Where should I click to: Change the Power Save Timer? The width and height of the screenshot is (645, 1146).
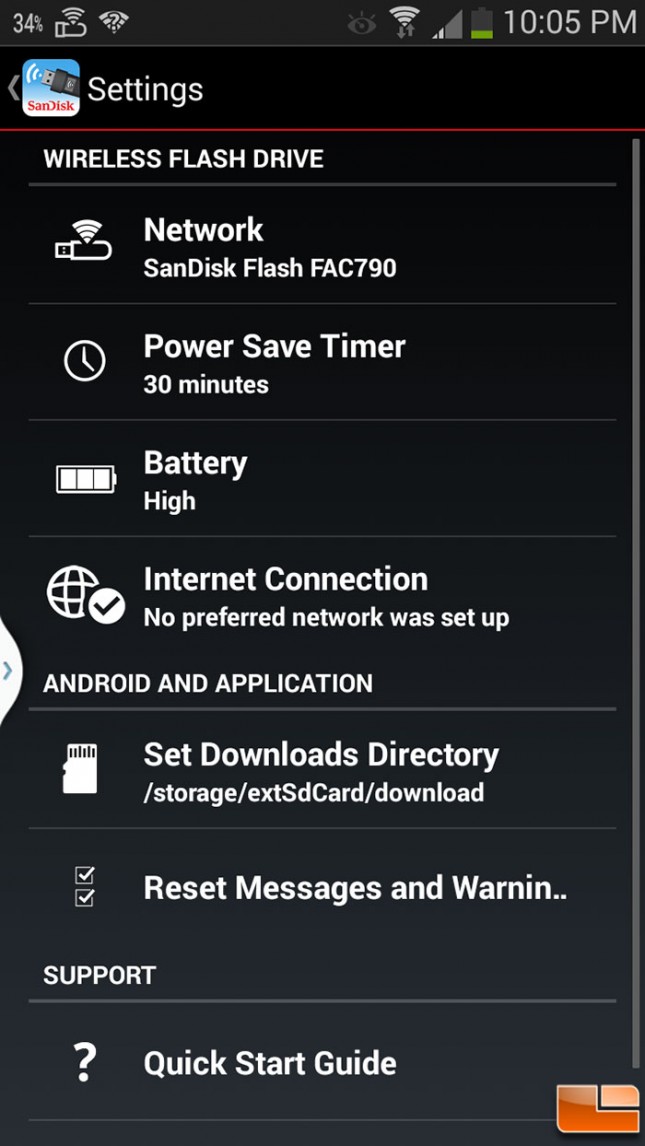[x=322, y=362]
